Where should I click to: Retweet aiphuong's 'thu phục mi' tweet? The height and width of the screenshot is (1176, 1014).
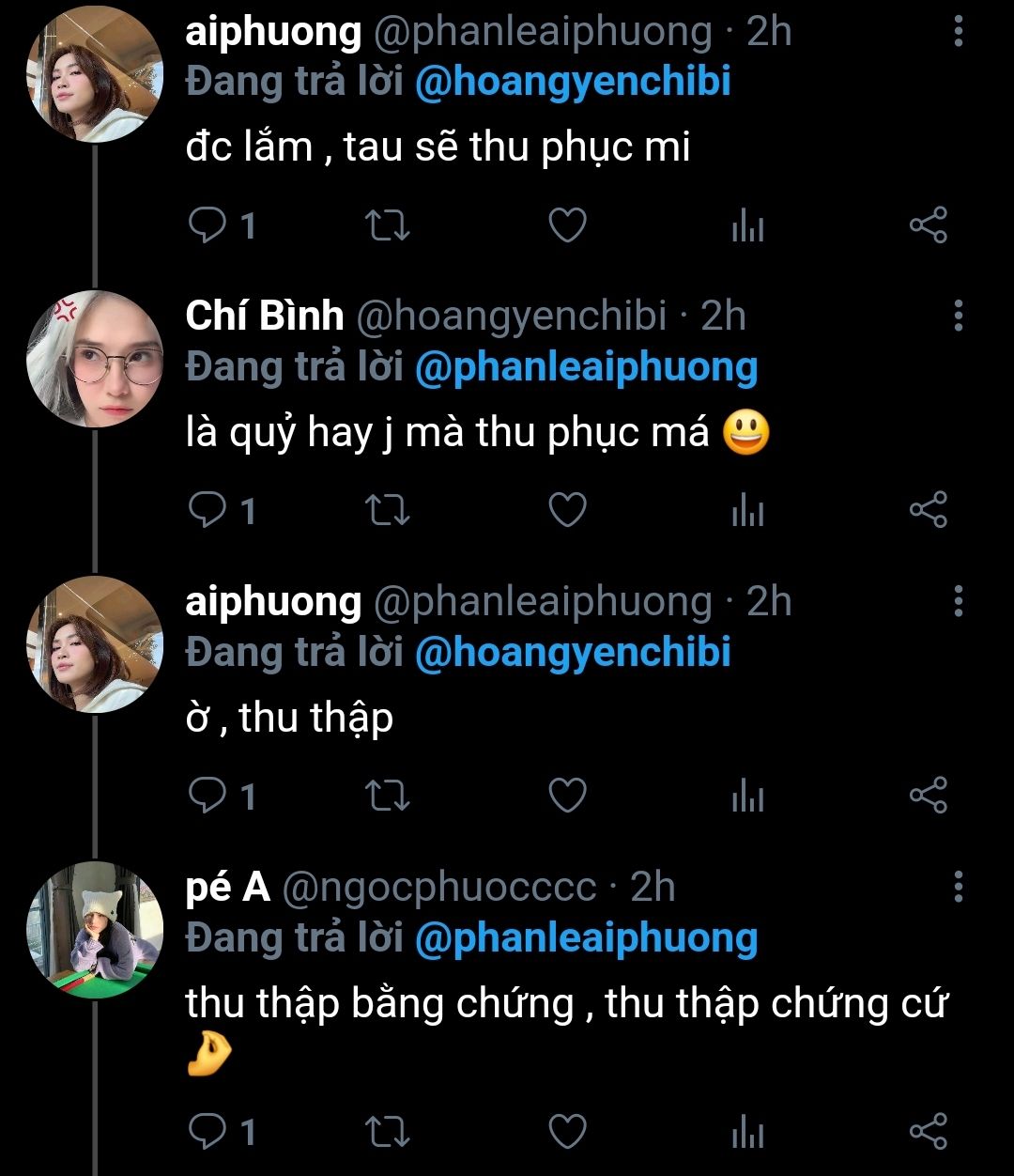(387, 225)
